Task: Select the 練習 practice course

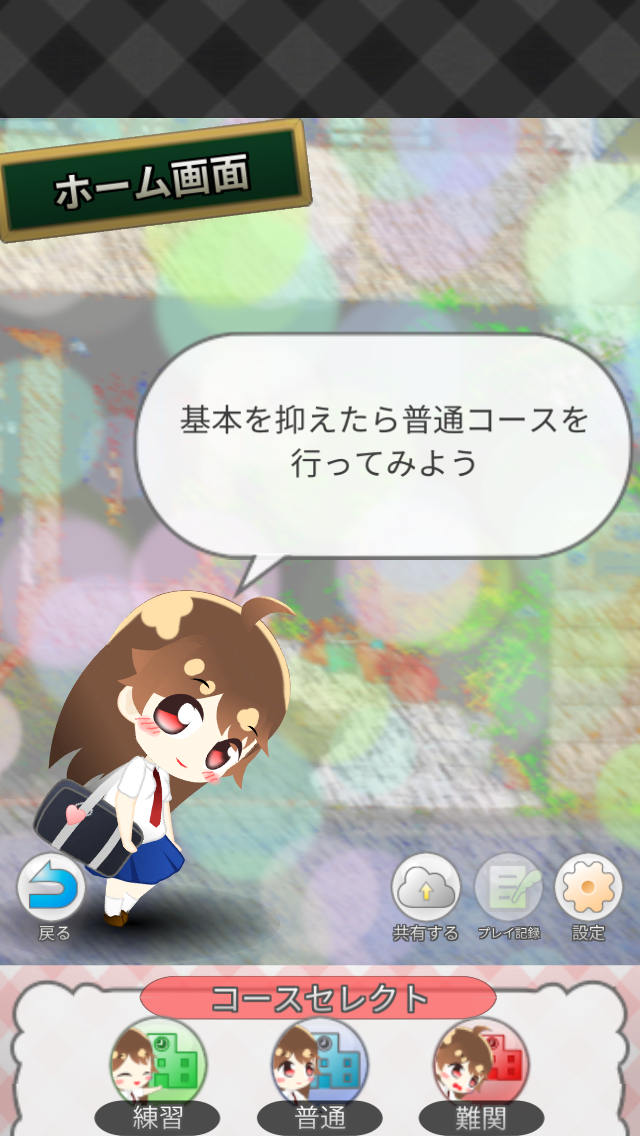Action: coord(158,1075)
